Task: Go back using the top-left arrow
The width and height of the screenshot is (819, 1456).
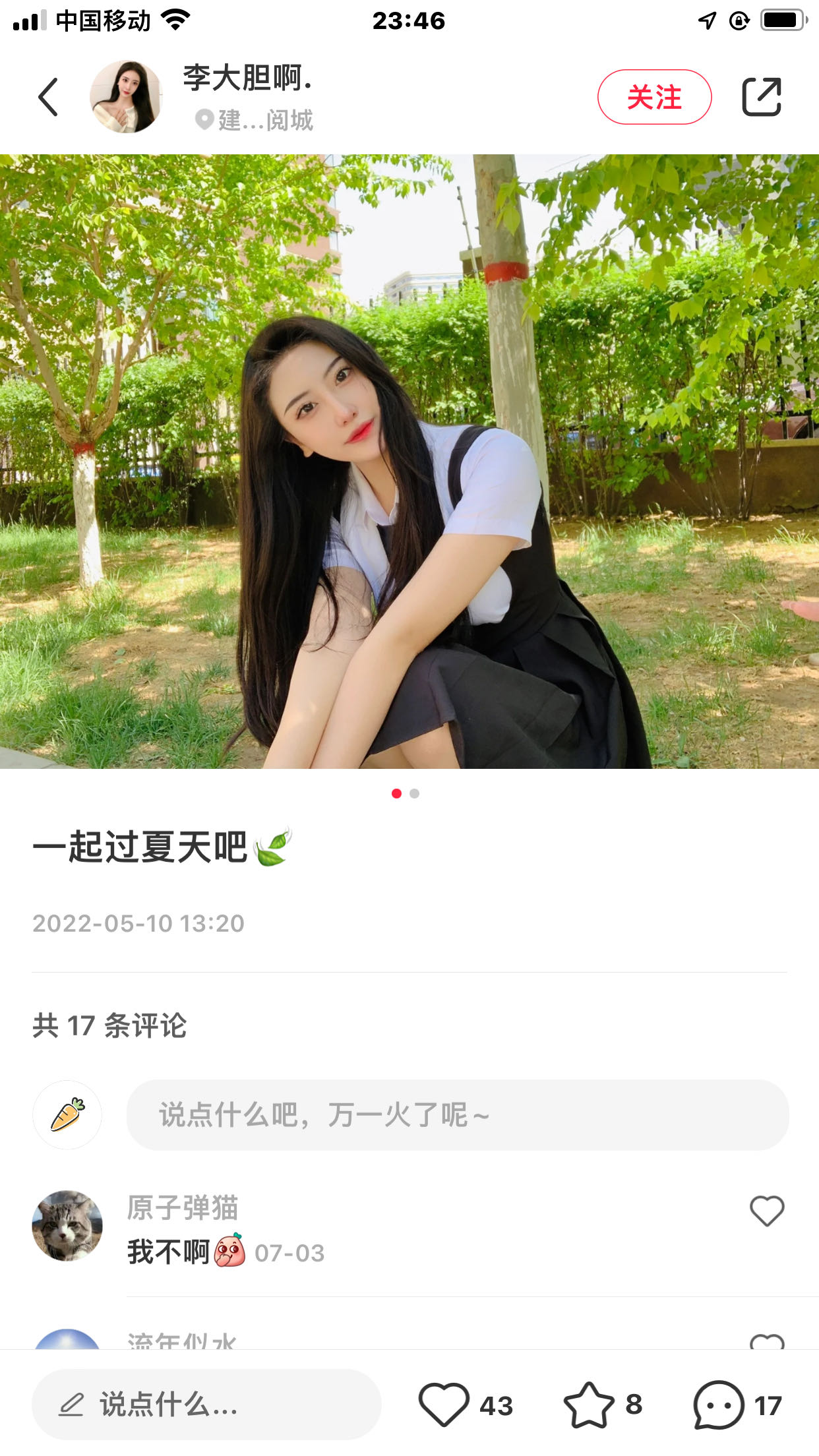Action: (x=49, y=97)
